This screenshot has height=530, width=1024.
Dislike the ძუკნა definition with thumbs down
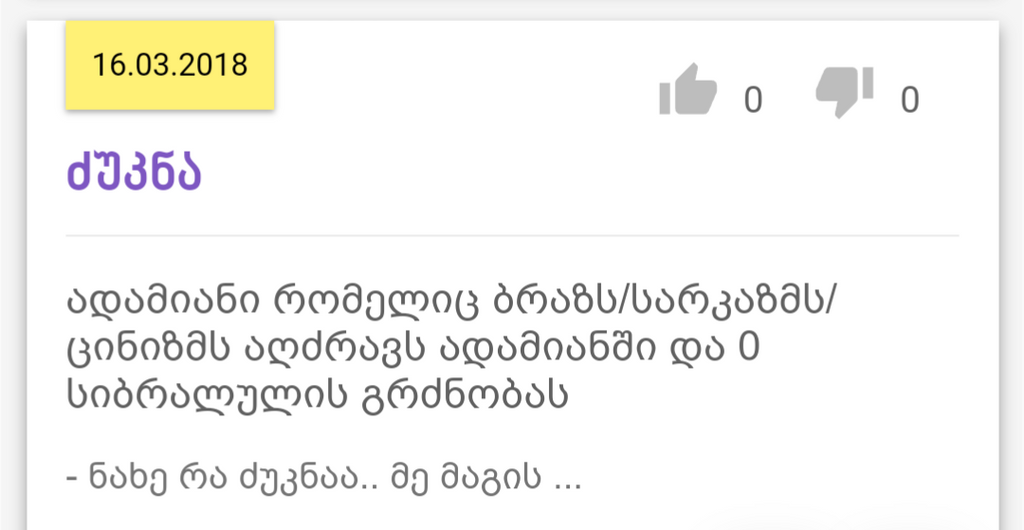[845, 92]
